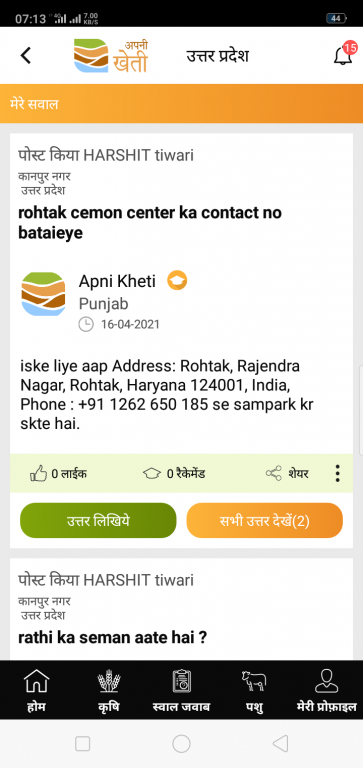View all answers via सभी उत्तर देखें(2)
This screenshot has width=363, height=768.
[265, 521]
